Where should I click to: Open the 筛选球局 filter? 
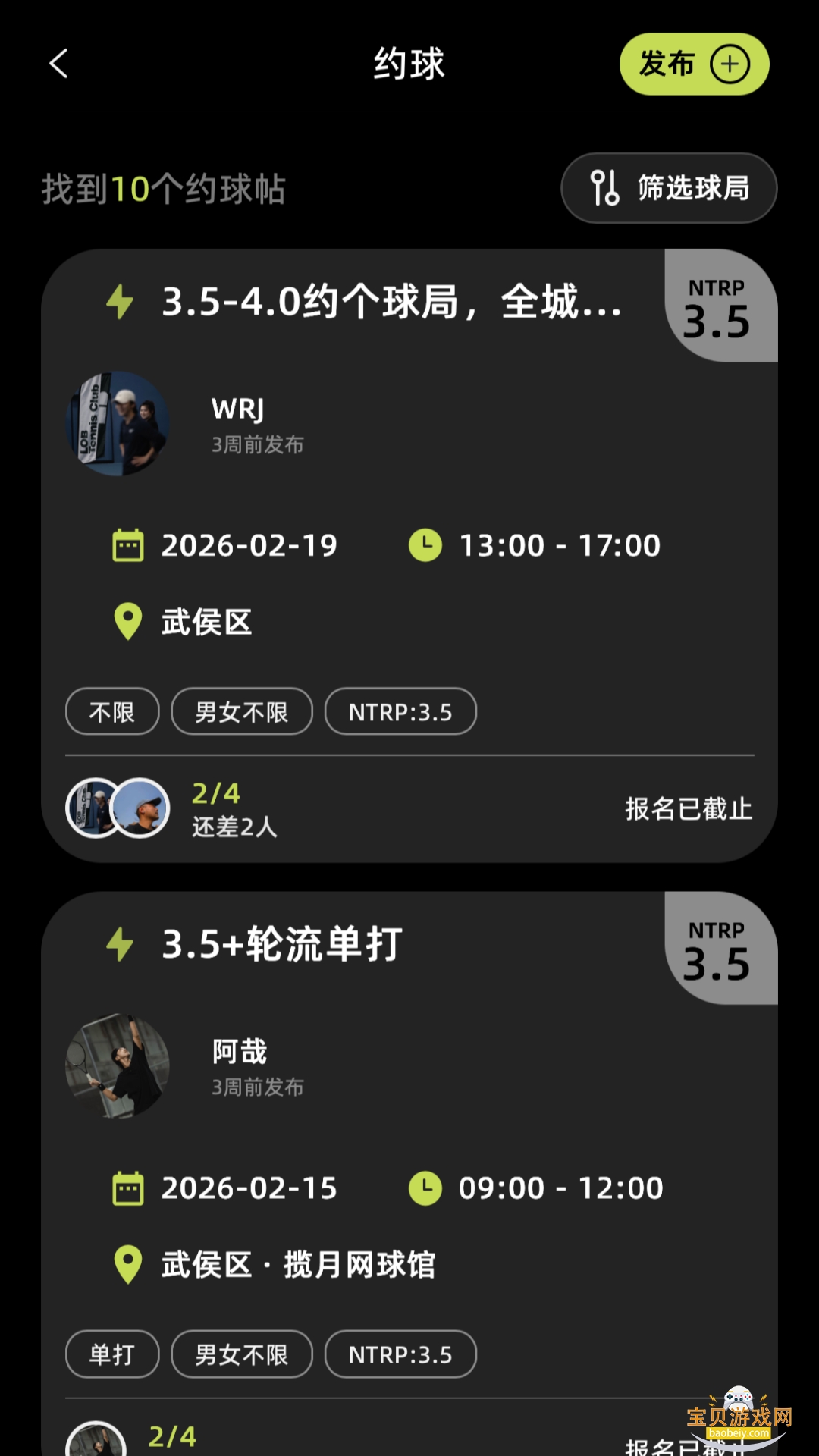tap(669, 188)
